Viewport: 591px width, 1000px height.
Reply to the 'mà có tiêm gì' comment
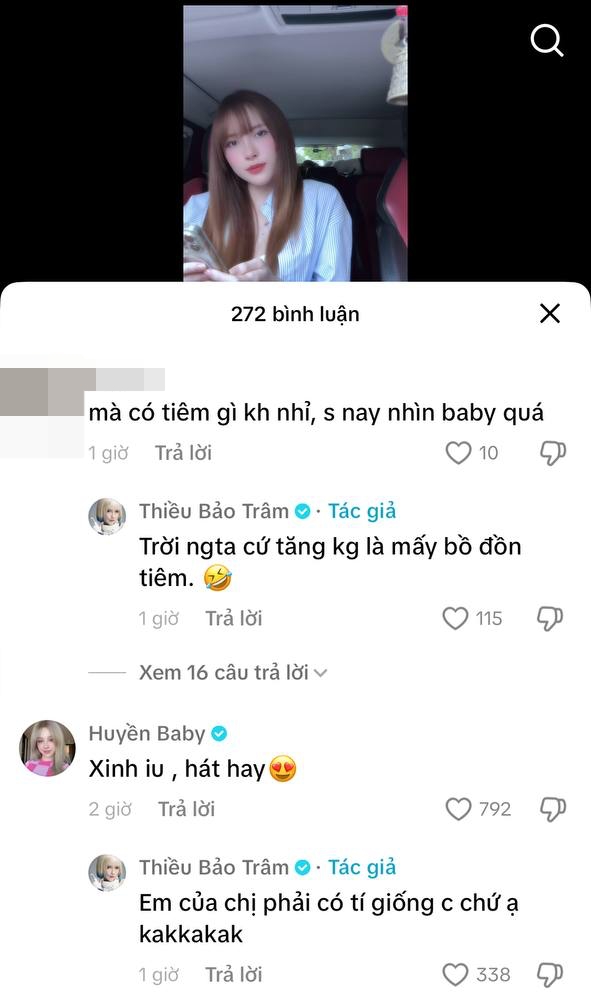coord(183,453)
